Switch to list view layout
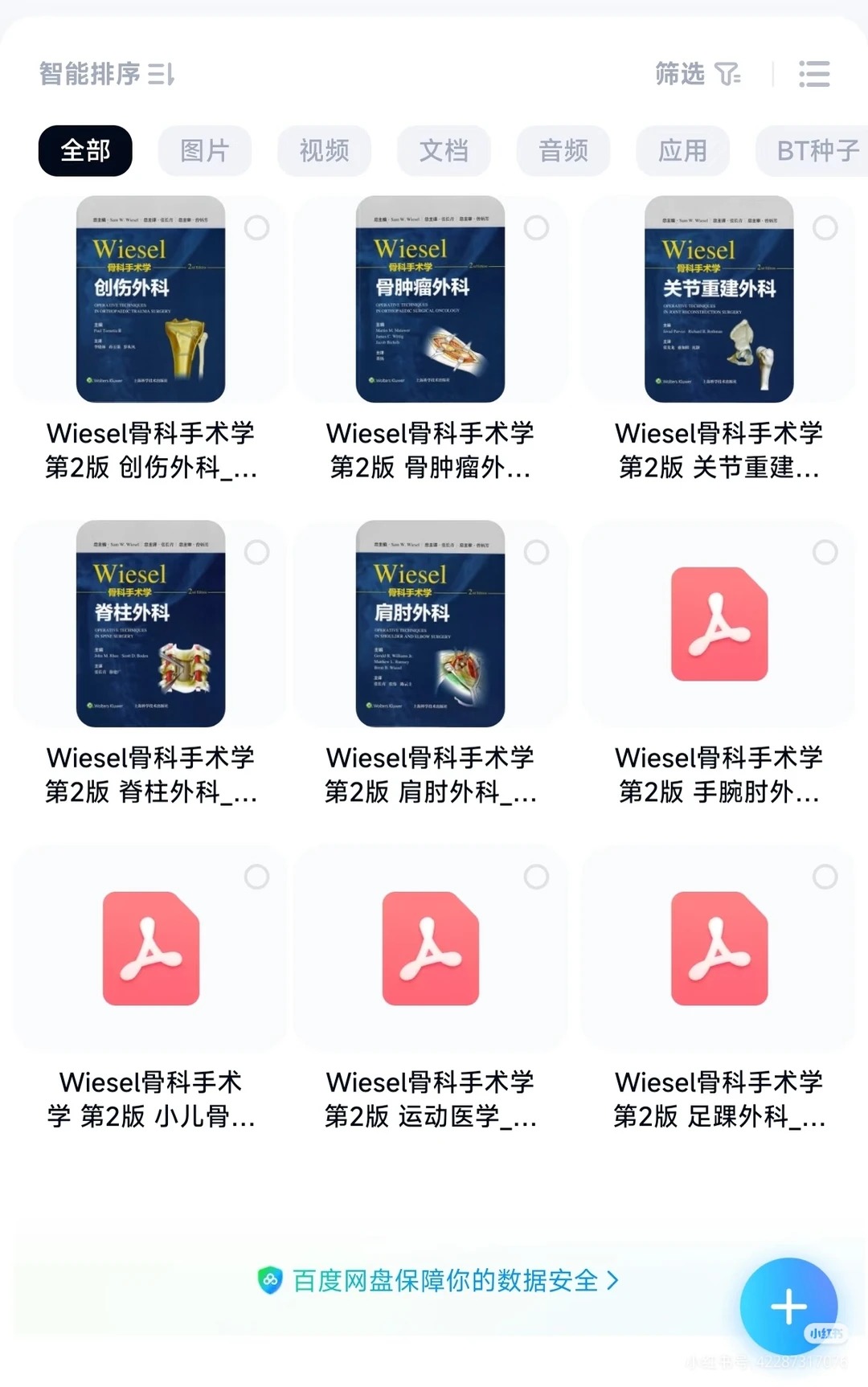 point(813,75)
